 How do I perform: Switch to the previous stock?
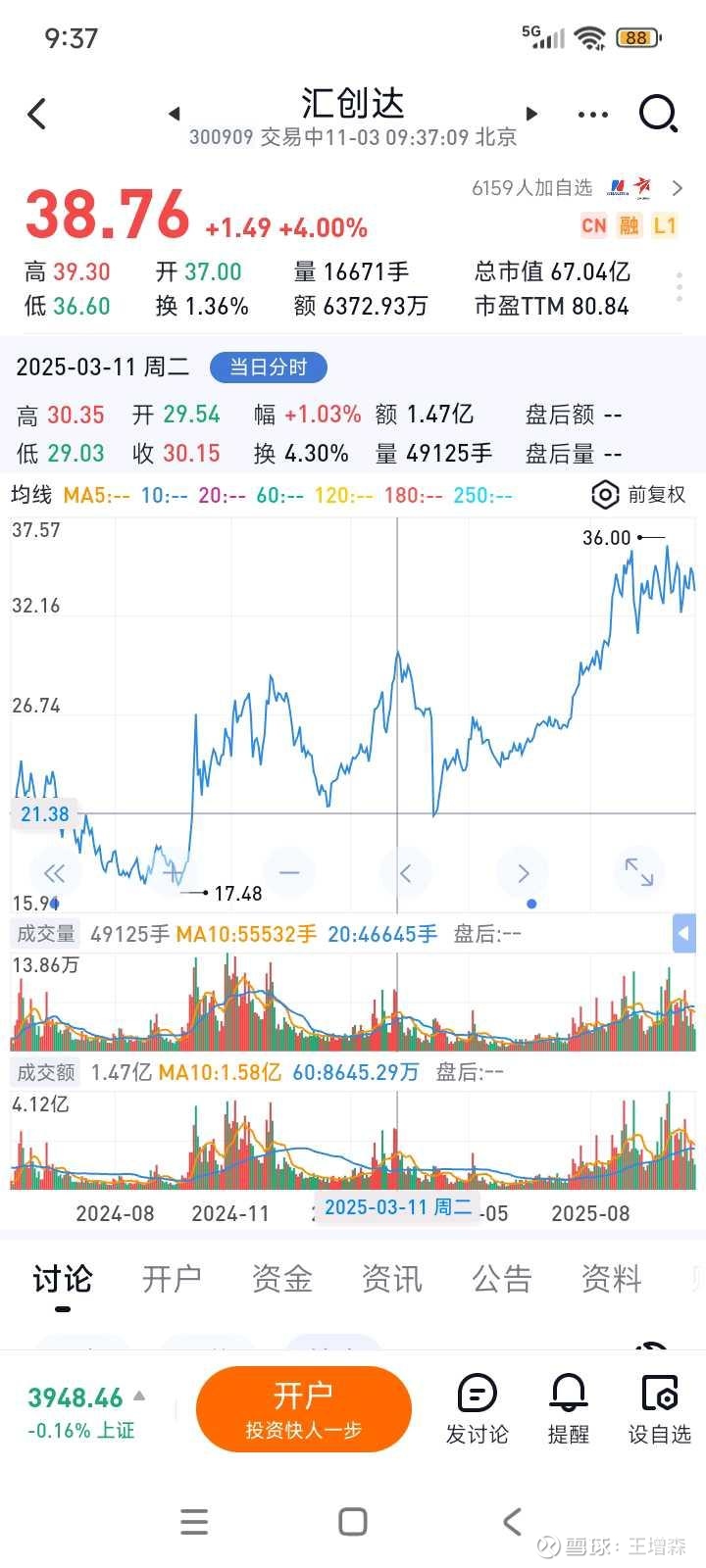(x=175, y=114)
